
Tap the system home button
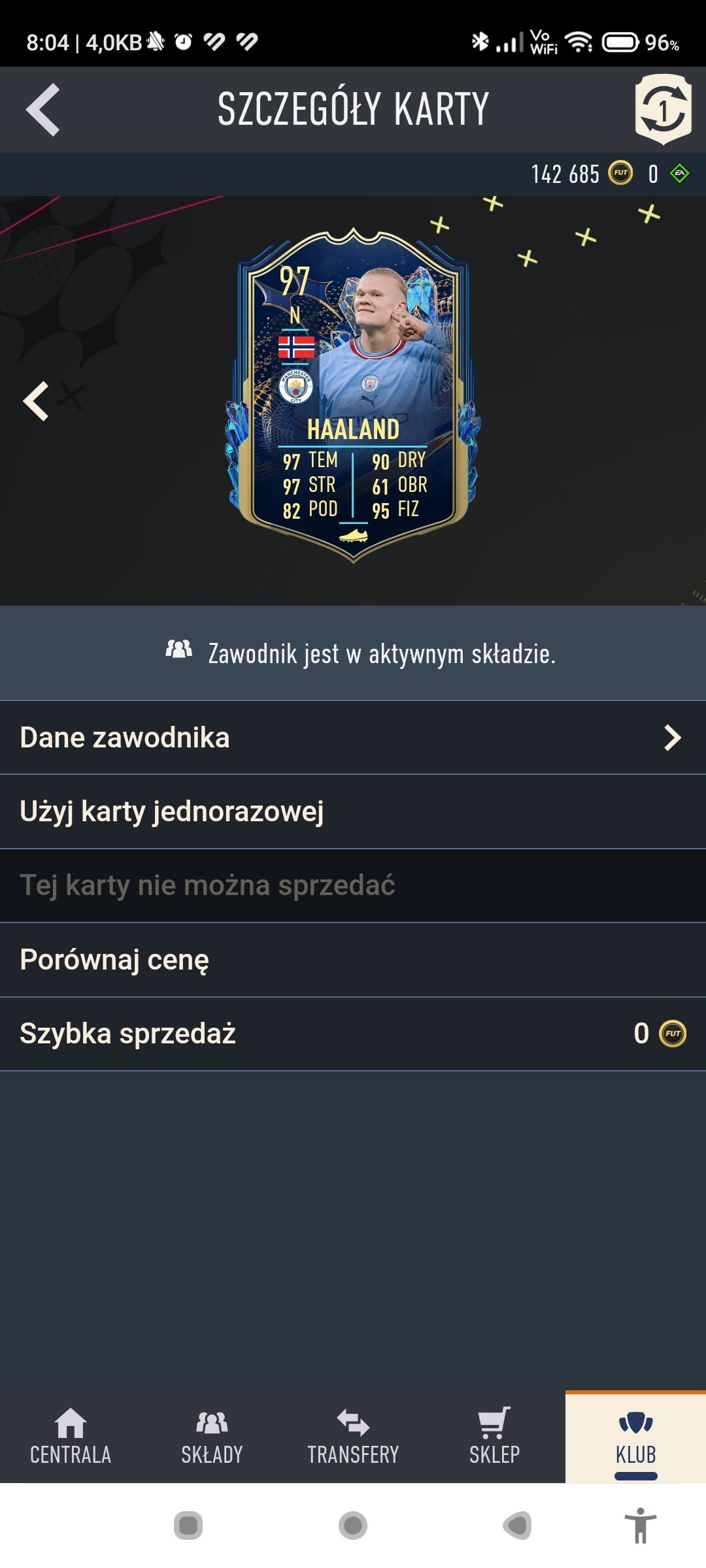tap(353, 1526)
